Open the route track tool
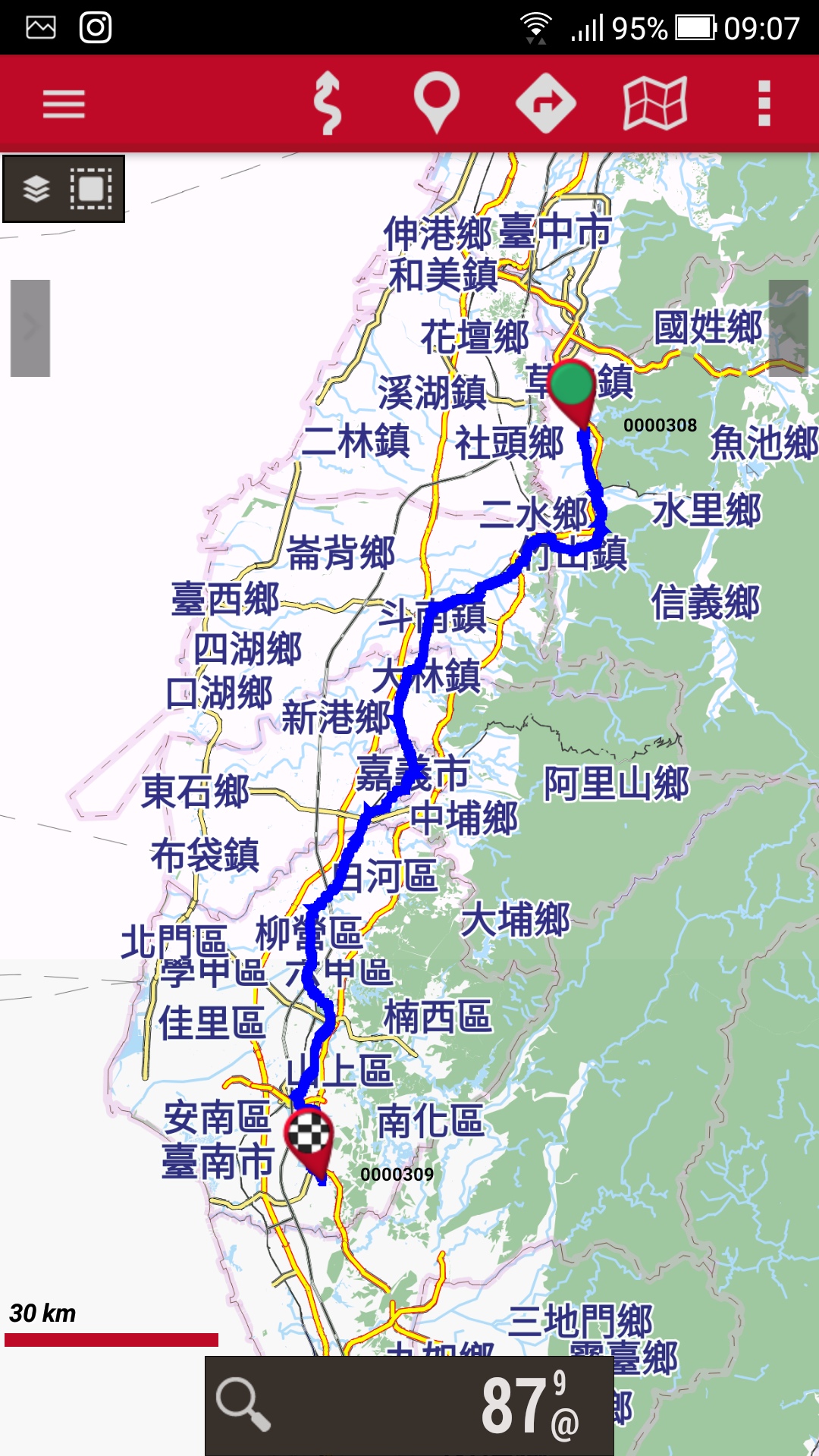The width and height of the screenshot is (819, 1456). (x=328, y=103)
